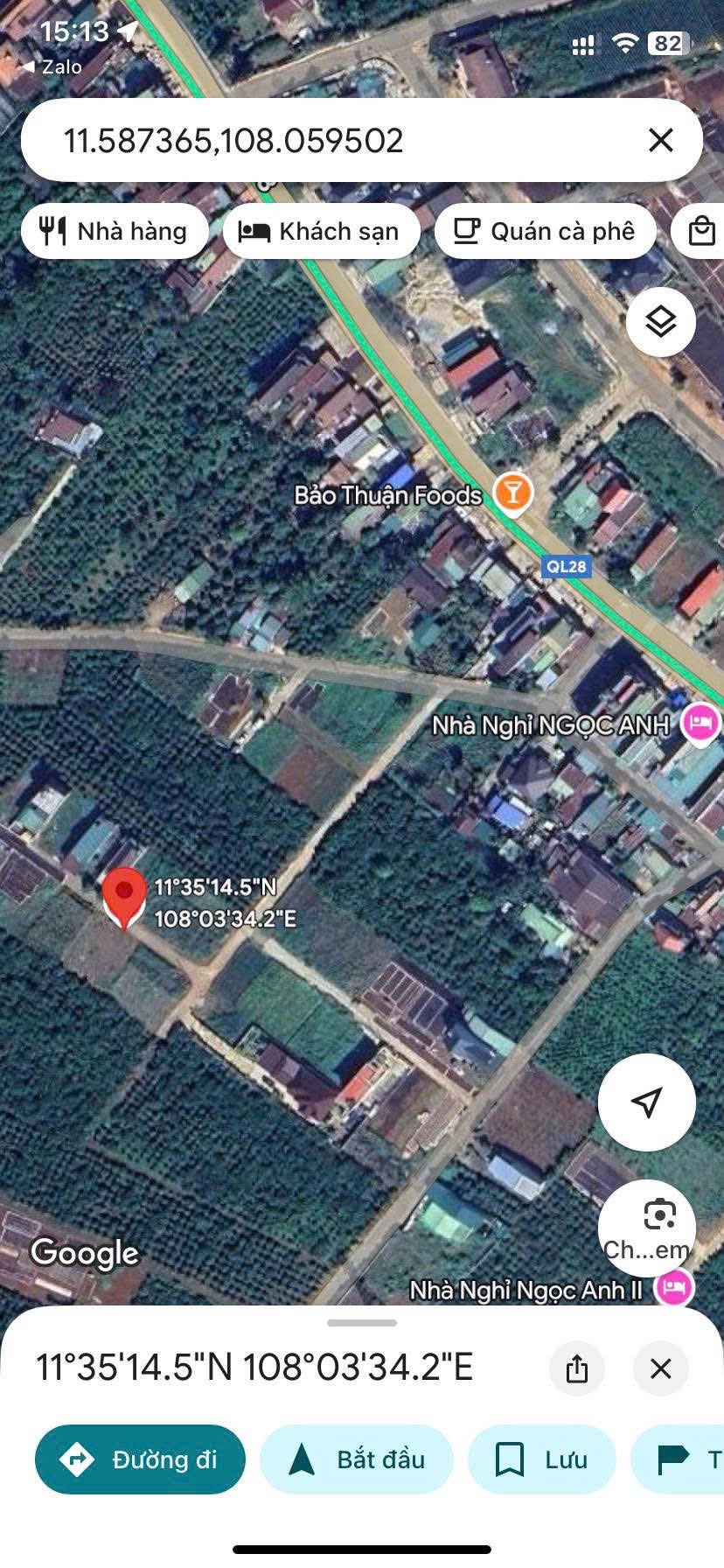
Task: Get directions with Đường đi
Action: [x=140, y=1459]
